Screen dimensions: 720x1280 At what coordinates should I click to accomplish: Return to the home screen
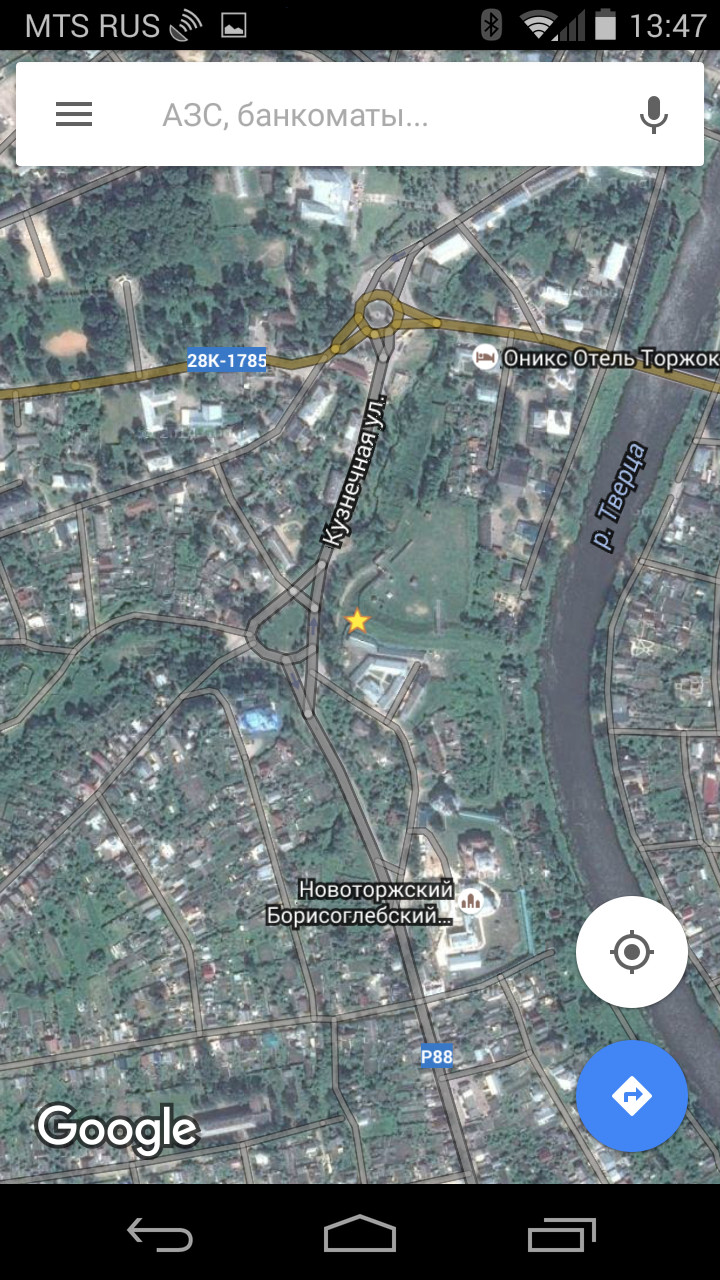360,1234
